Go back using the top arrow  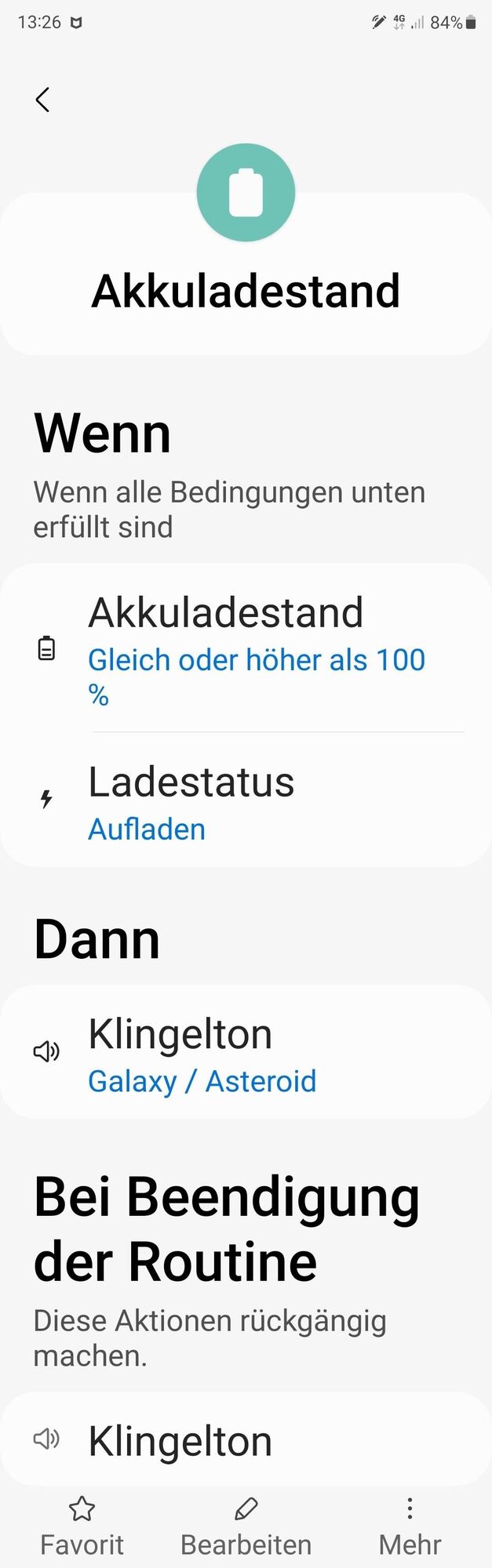43,100
